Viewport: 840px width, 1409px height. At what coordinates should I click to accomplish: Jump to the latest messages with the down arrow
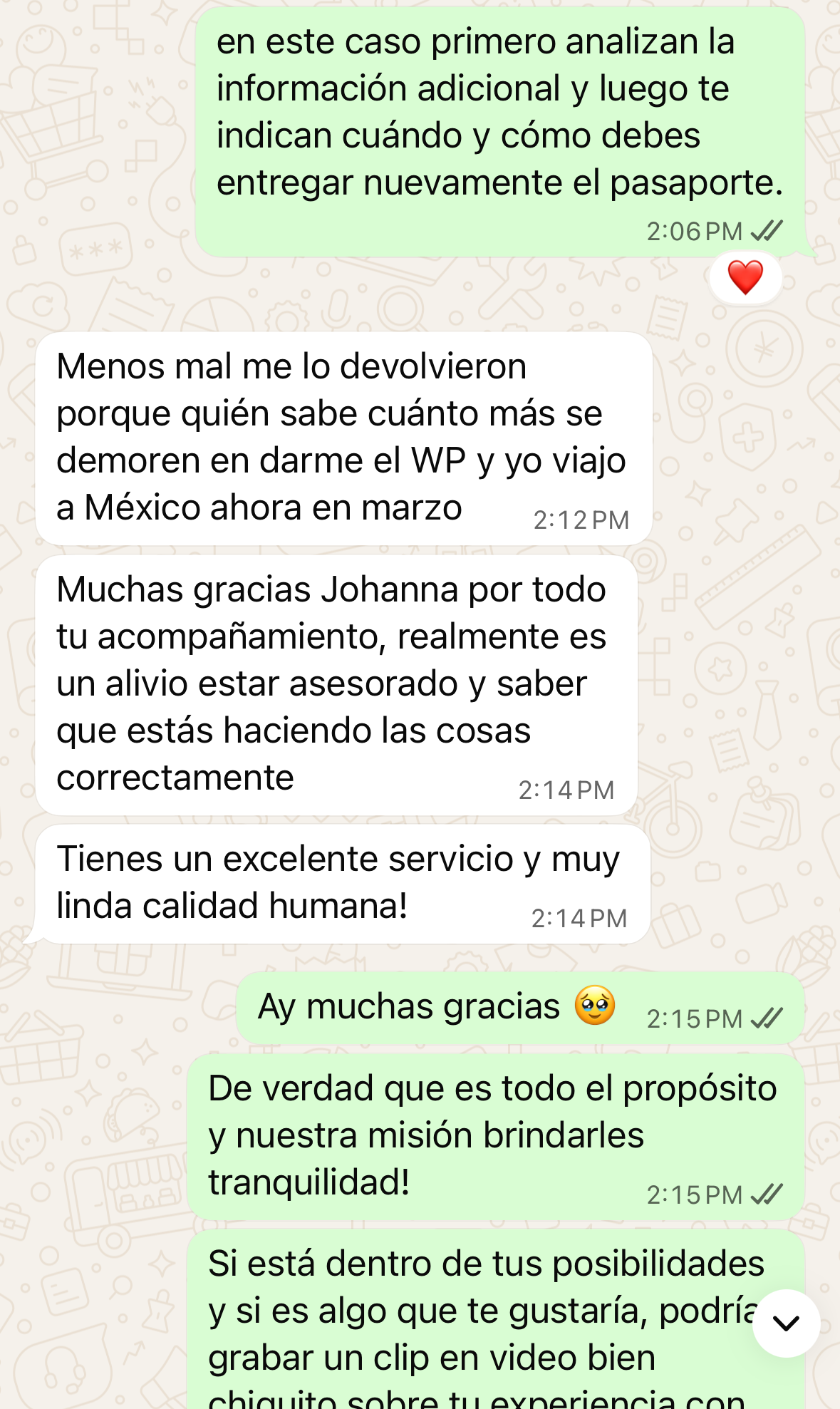point(786,1323)
